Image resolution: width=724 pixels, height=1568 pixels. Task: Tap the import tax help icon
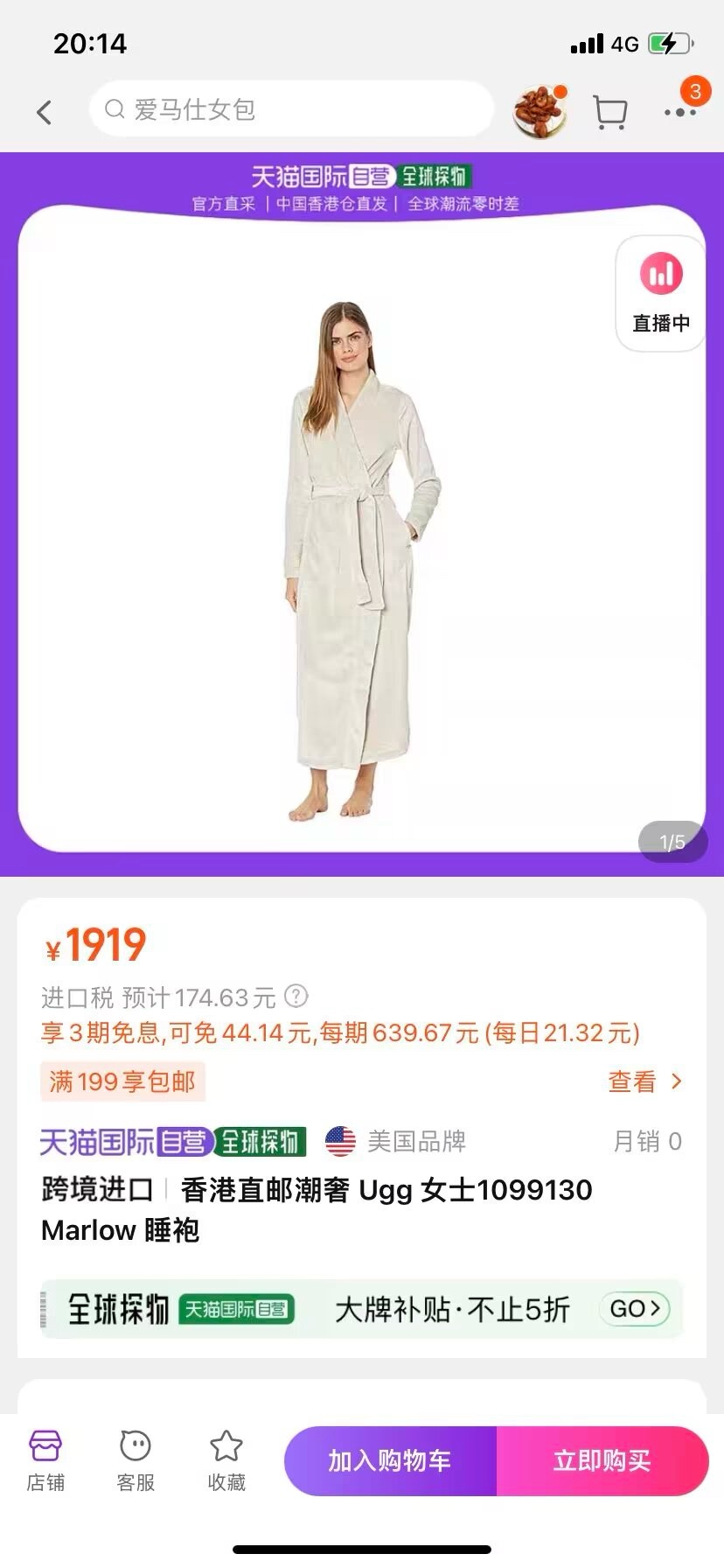[x=296, y=996]
